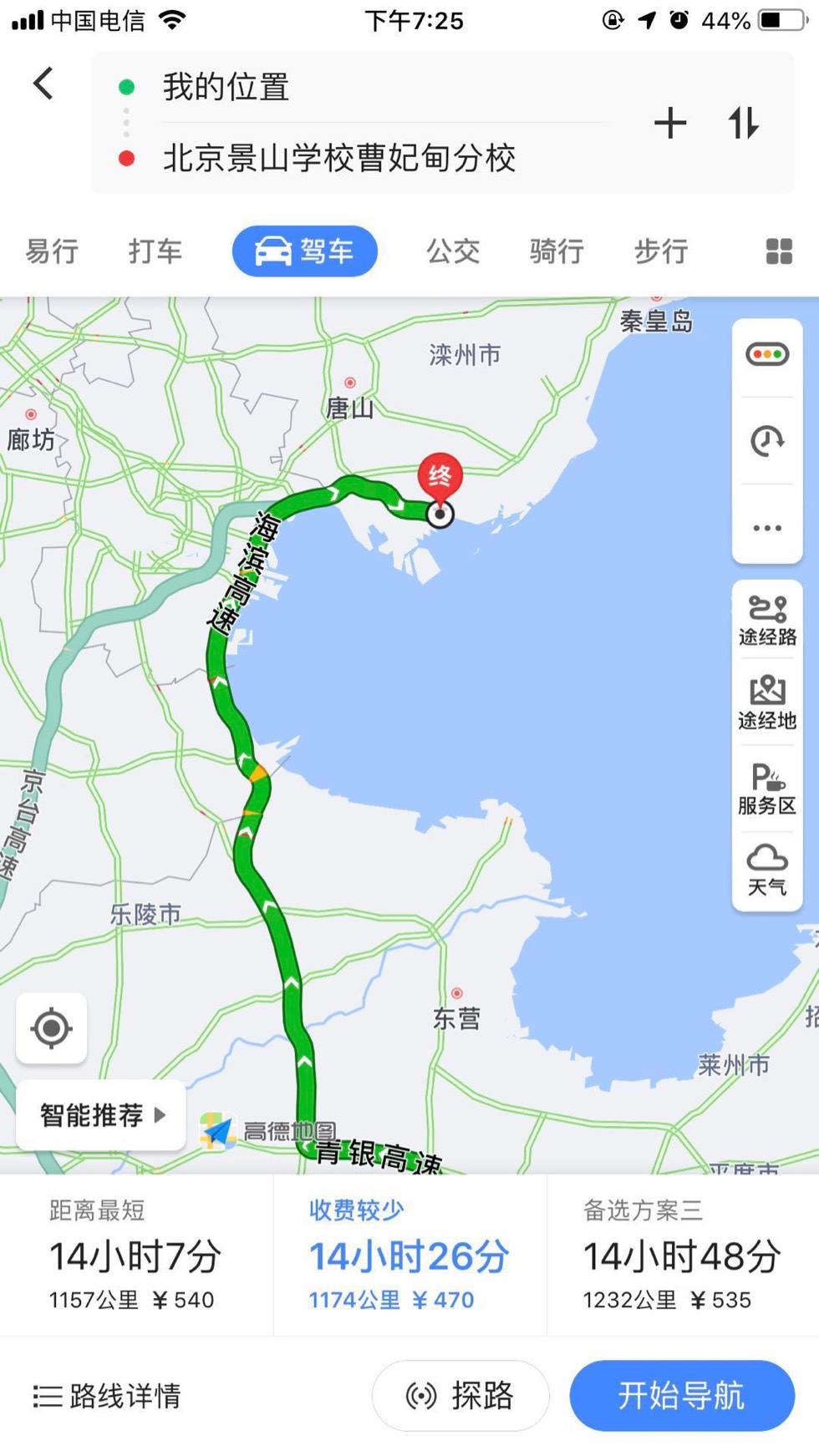Toggle the traffic light layer
The image size is (819, 1456).
pos(767,355)
